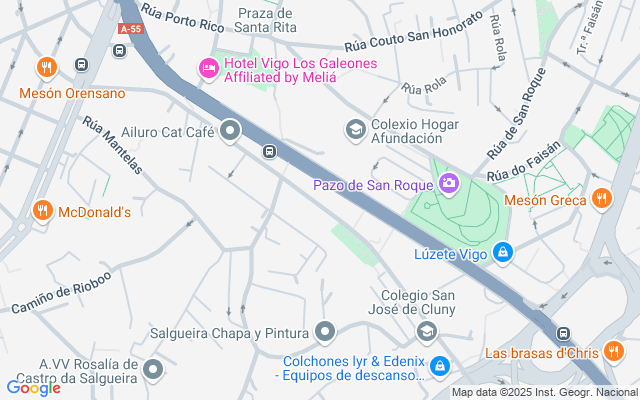Open the bus stop above Las brasas d'Chris

coord(563,333)
